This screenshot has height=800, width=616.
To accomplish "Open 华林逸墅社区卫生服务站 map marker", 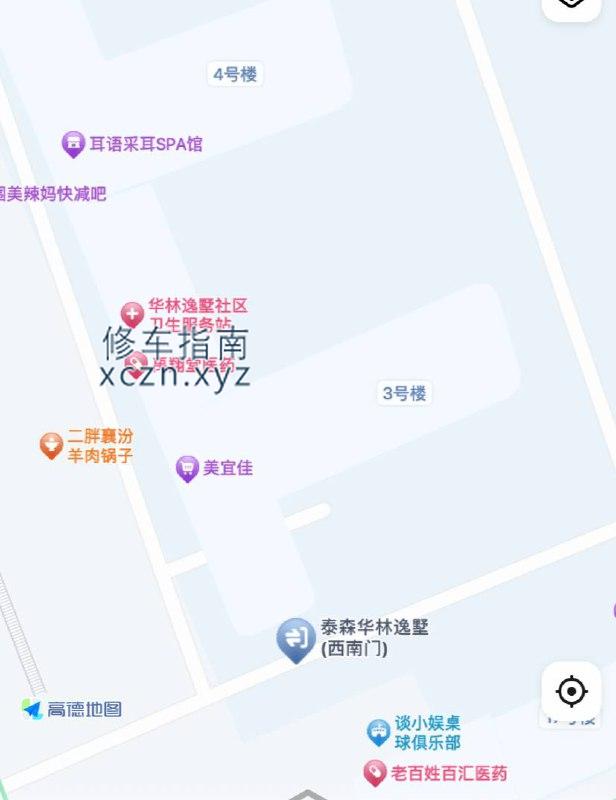I will [x=132, y=314].
